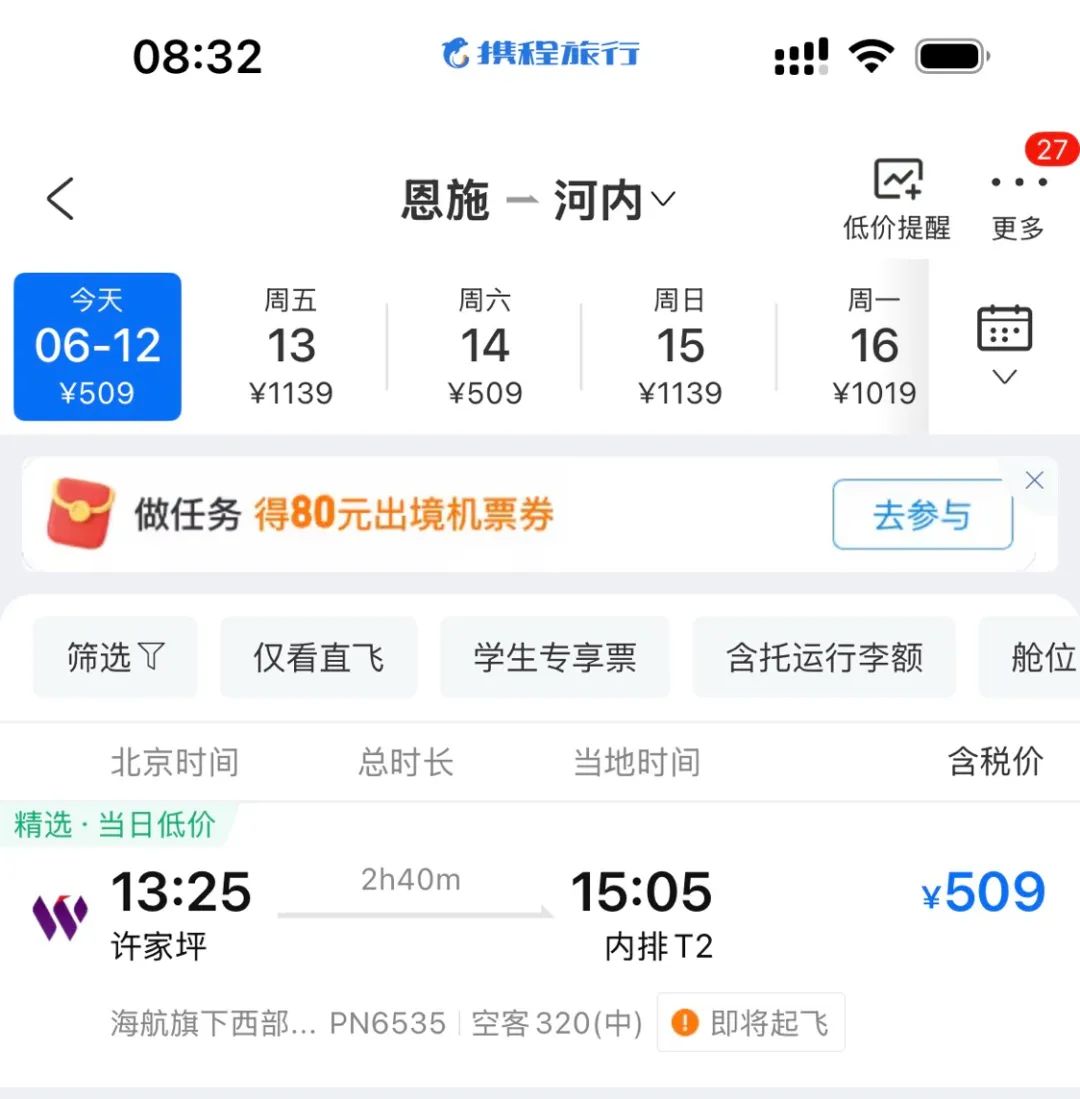The width and height of the screenshot is (1080, 1099).
Task: Apply the 含托运行李额 filter
Action: pyautogui.click(x=824, y=657)
